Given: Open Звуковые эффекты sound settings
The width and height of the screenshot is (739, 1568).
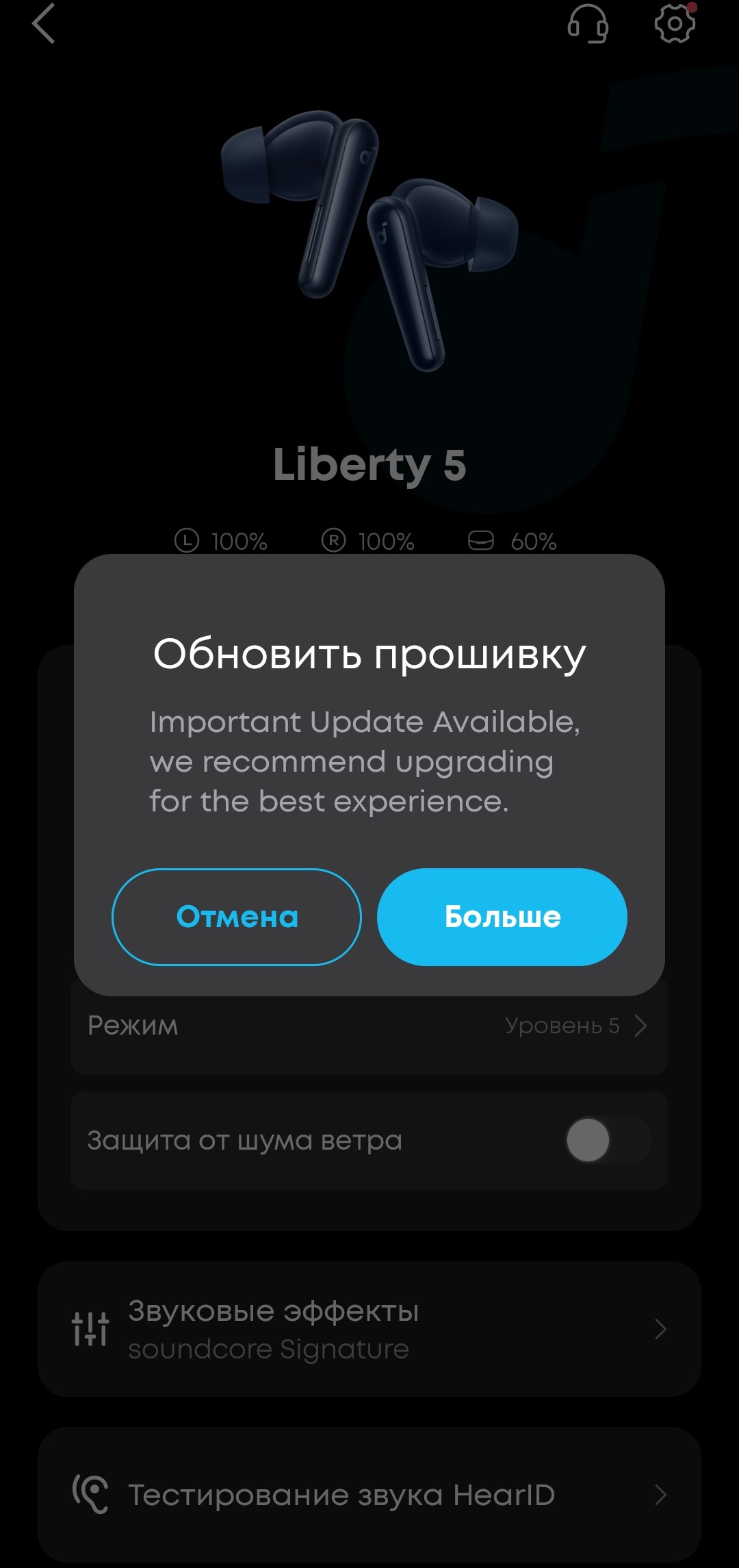Looking at the screenshot, I should [369, 1329].
